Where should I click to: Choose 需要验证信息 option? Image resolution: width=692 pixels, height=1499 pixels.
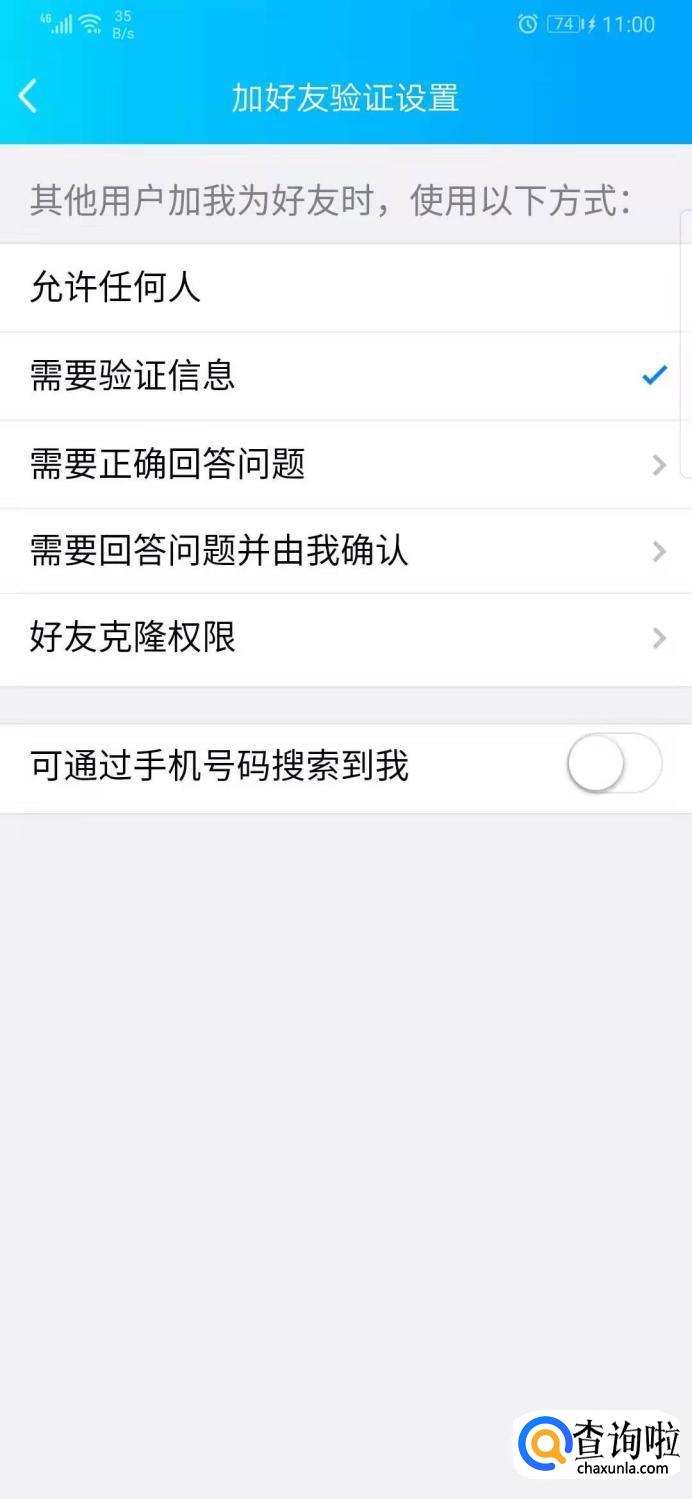(345, 376)
